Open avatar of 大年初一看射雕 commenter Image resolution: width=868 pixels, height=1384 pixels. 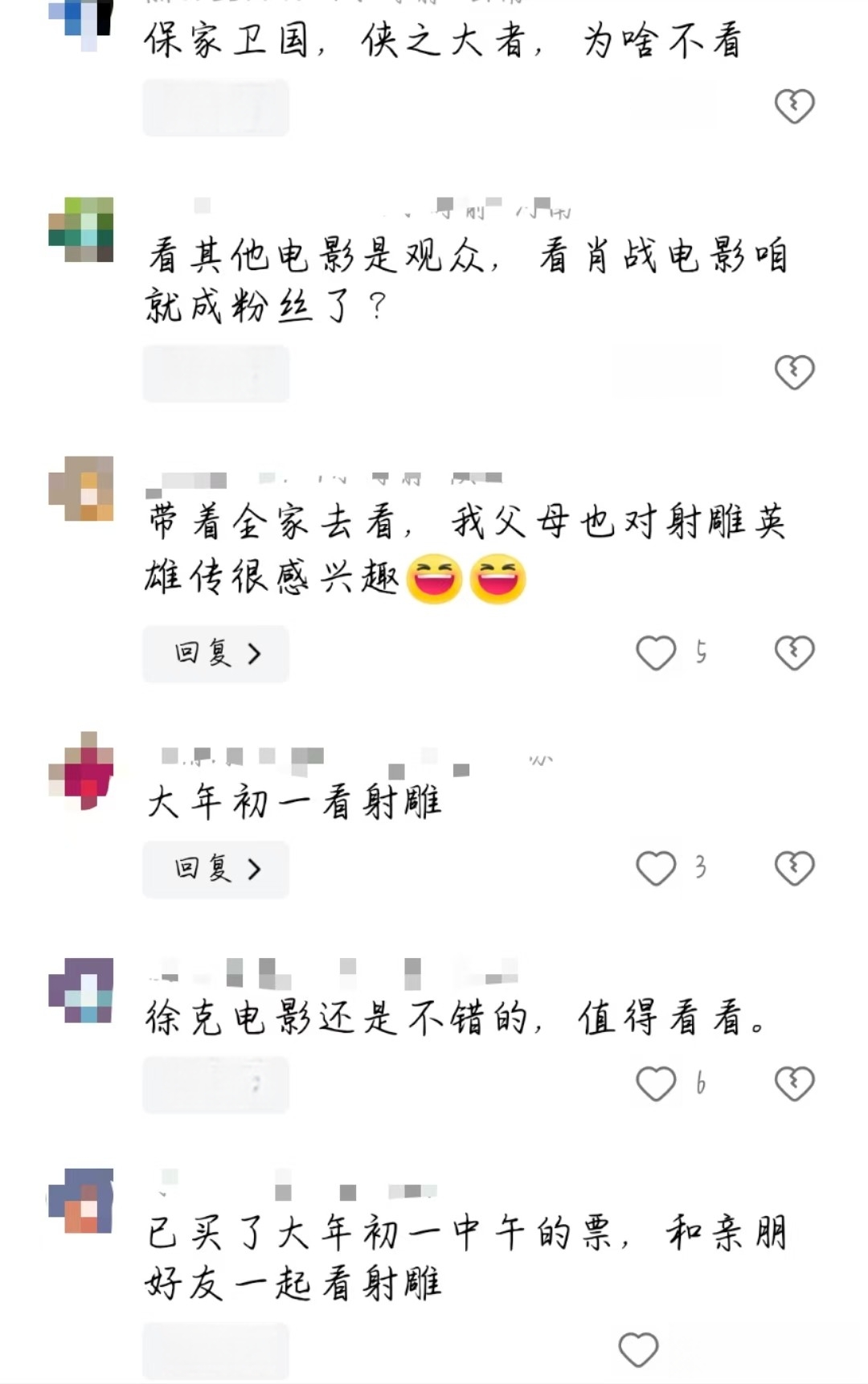coord(81,771)
